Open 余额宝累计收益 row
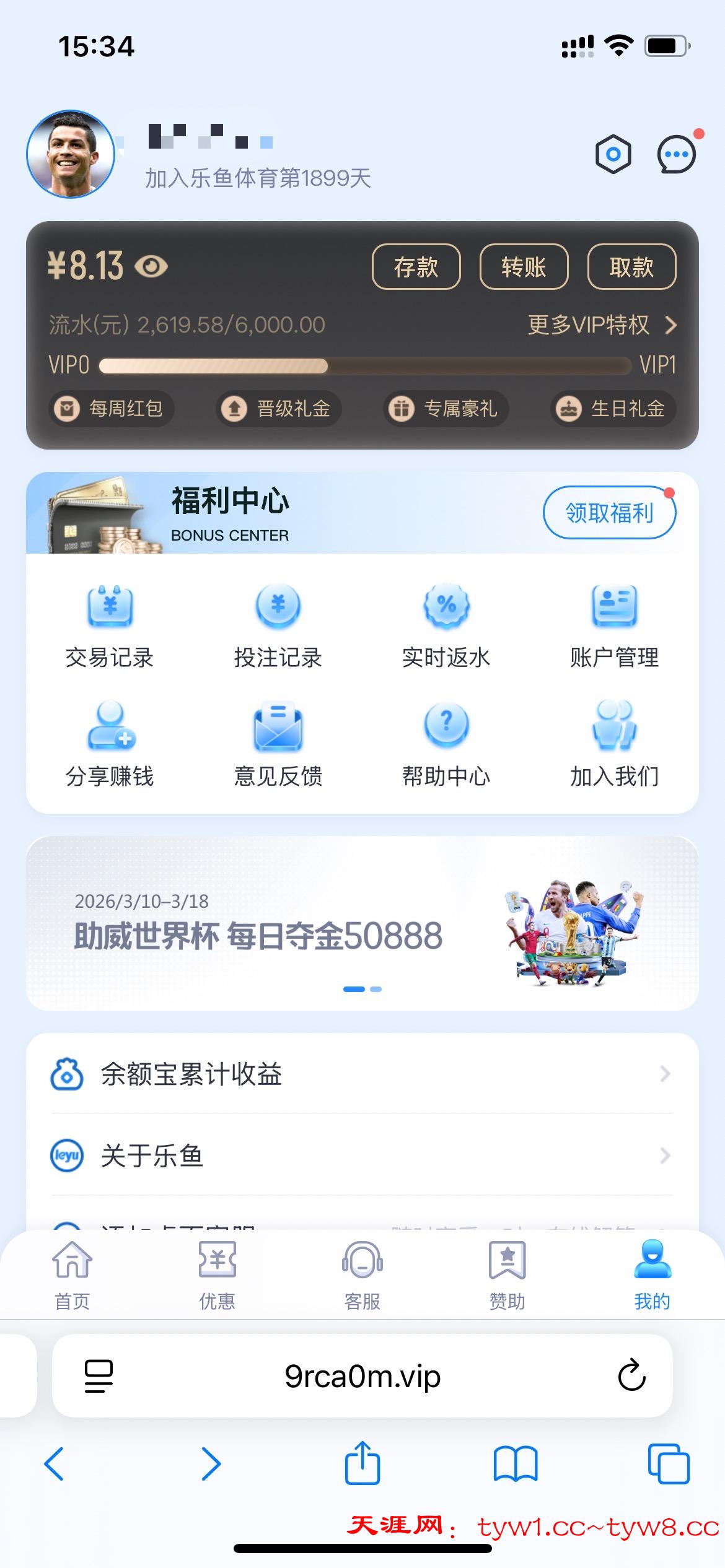 pos(362,1074)
